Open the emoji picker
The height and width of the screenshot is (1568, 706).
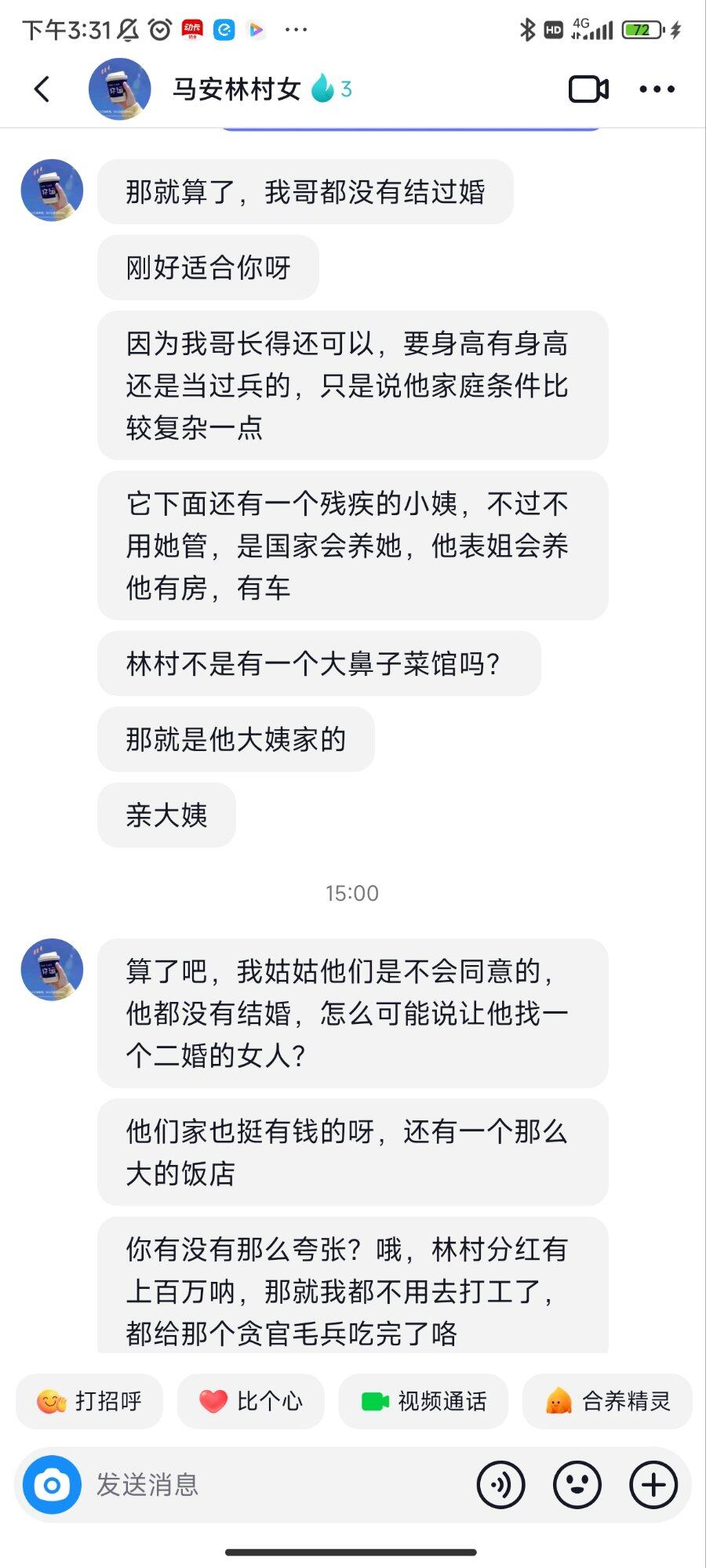tap(577, 1485)
